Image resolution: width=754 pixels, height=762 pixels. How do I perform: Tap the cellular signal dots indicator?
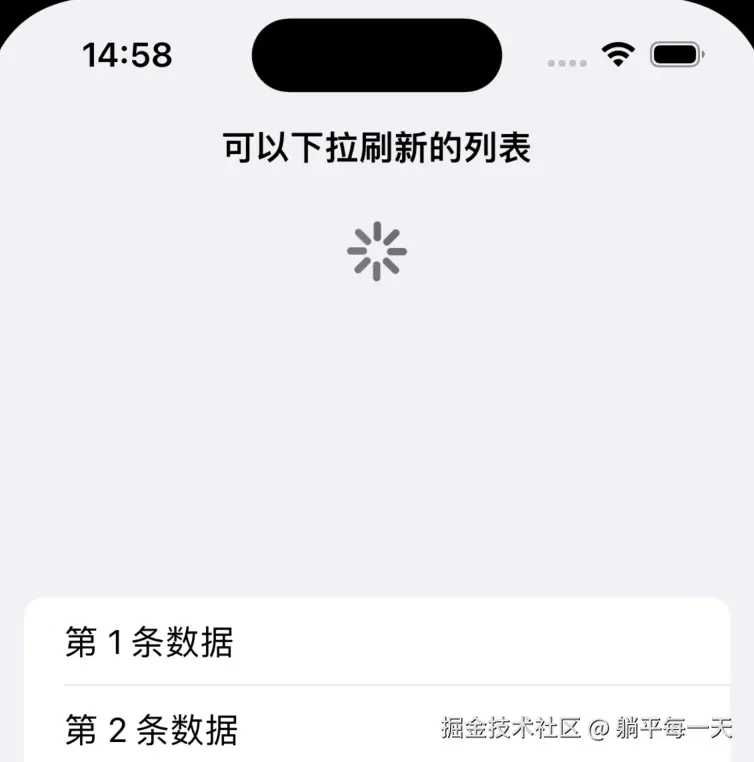pos(566,61)
